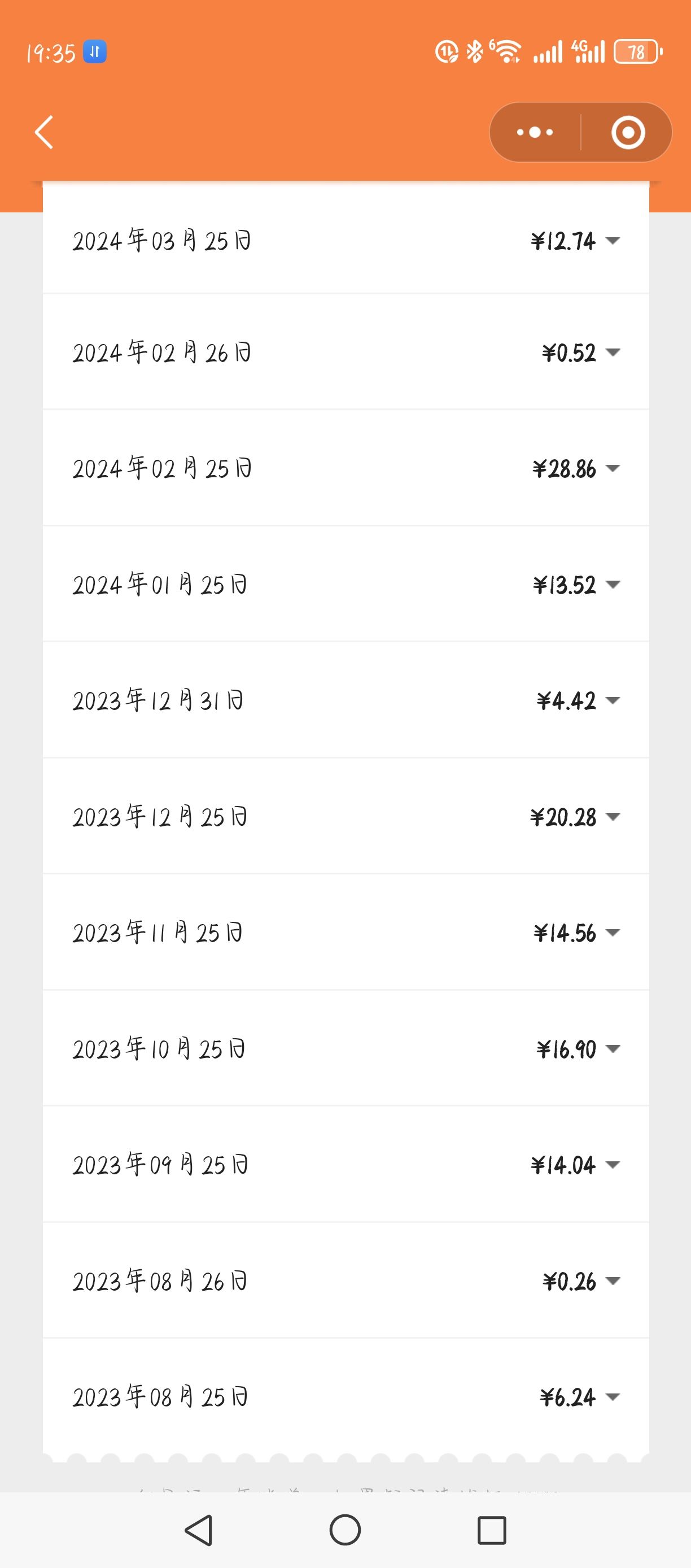This screenshot has height=1568, width=691.
Task: Expand the 2023年10月25日 ¥16.90 entry
Action: click(x=345, y=1049)
